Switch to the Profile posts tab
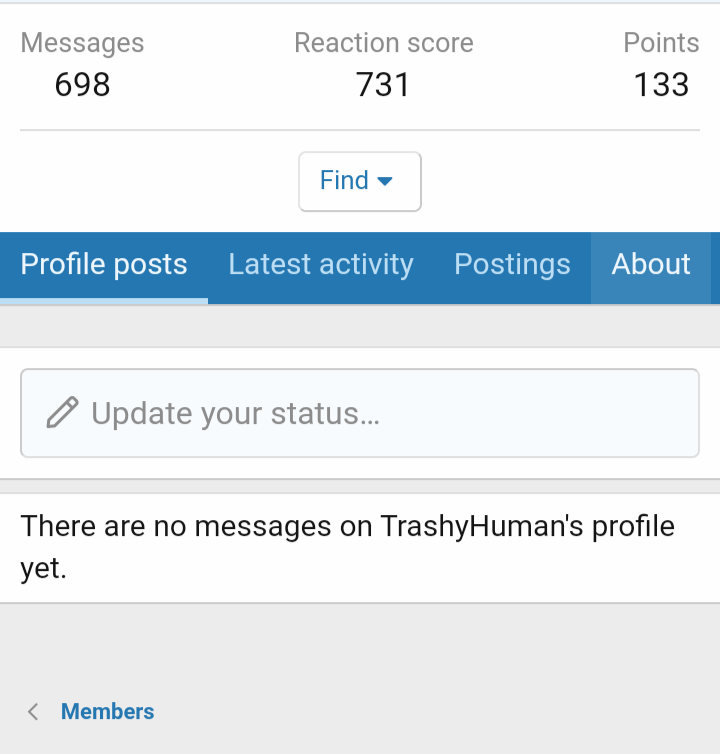This screenshot has height=754, width=720. (104, 265)
